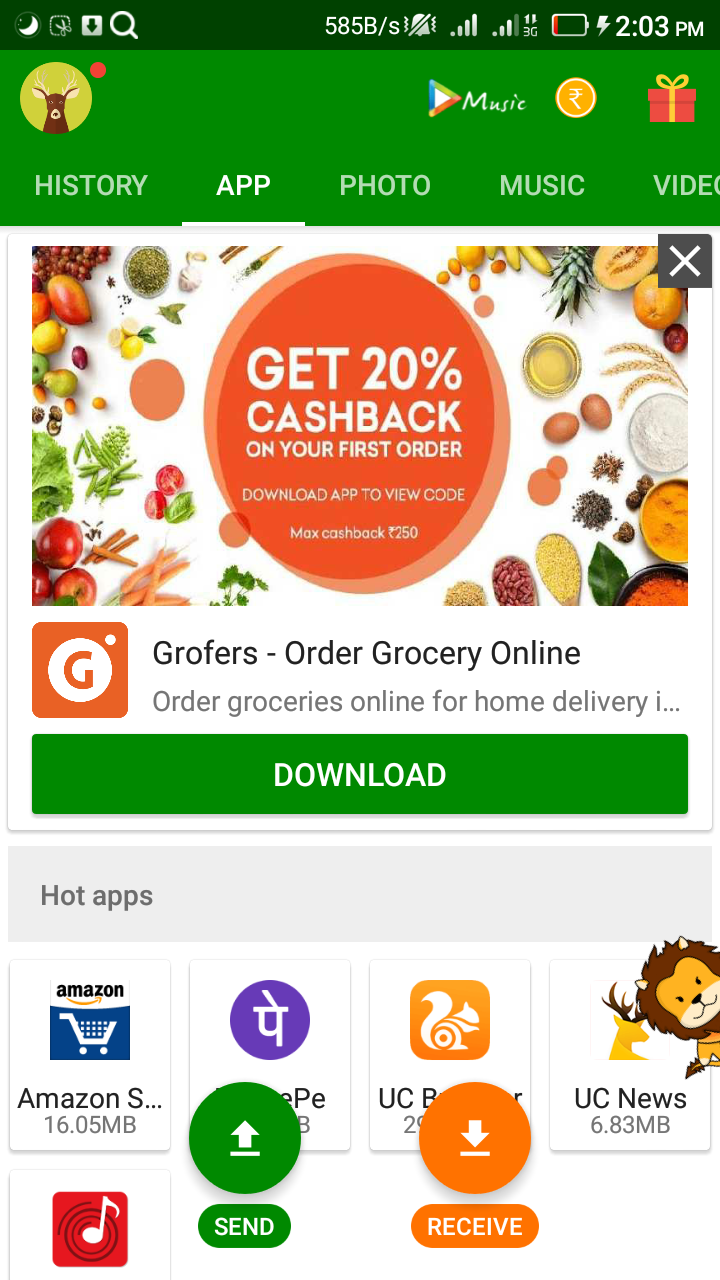Open the deer profile avatar
Viewport: 720px width, 1280px height.
56,98
